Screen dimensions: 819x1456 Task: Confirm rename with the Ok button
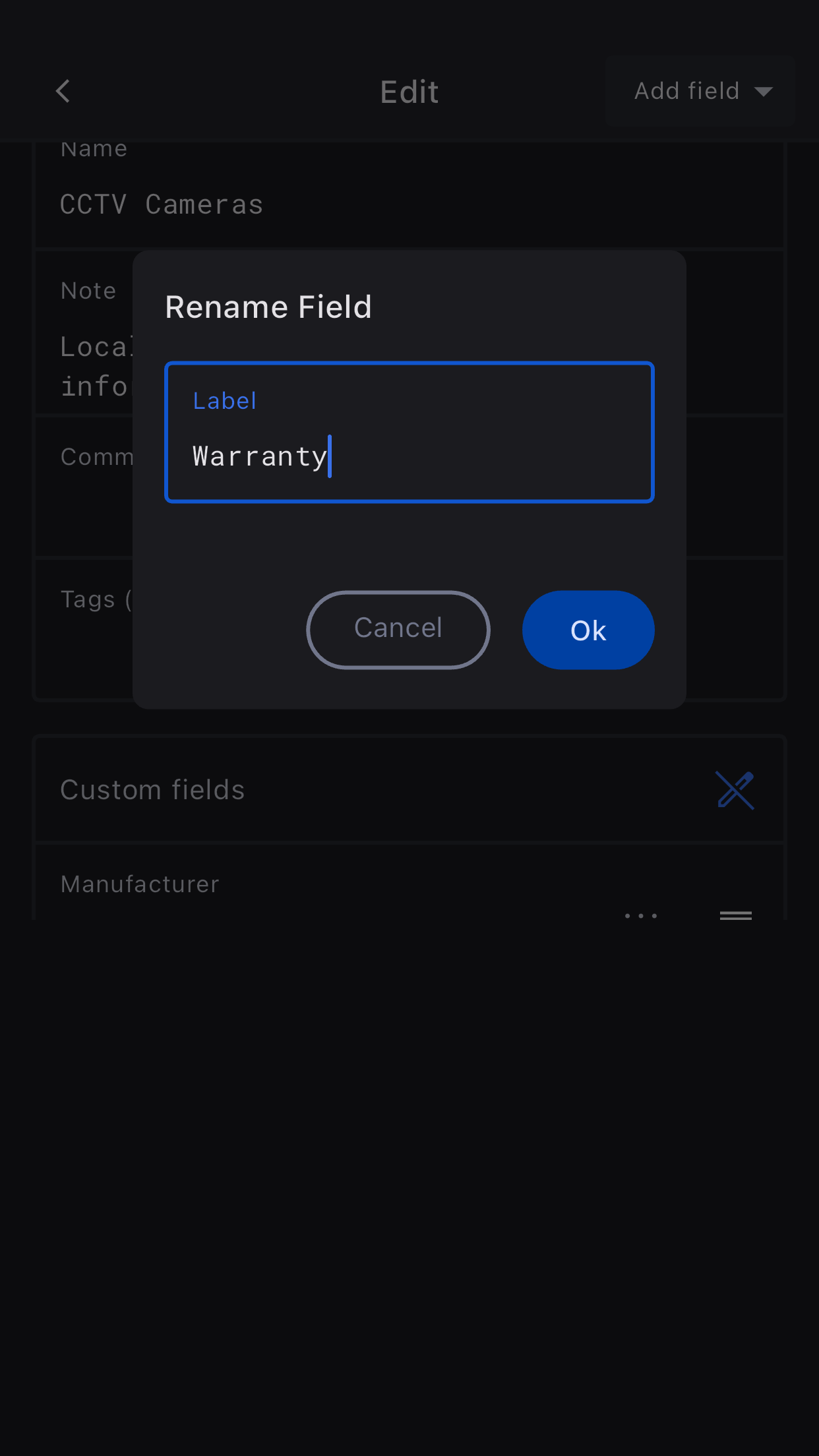click(x=588, y=630)
